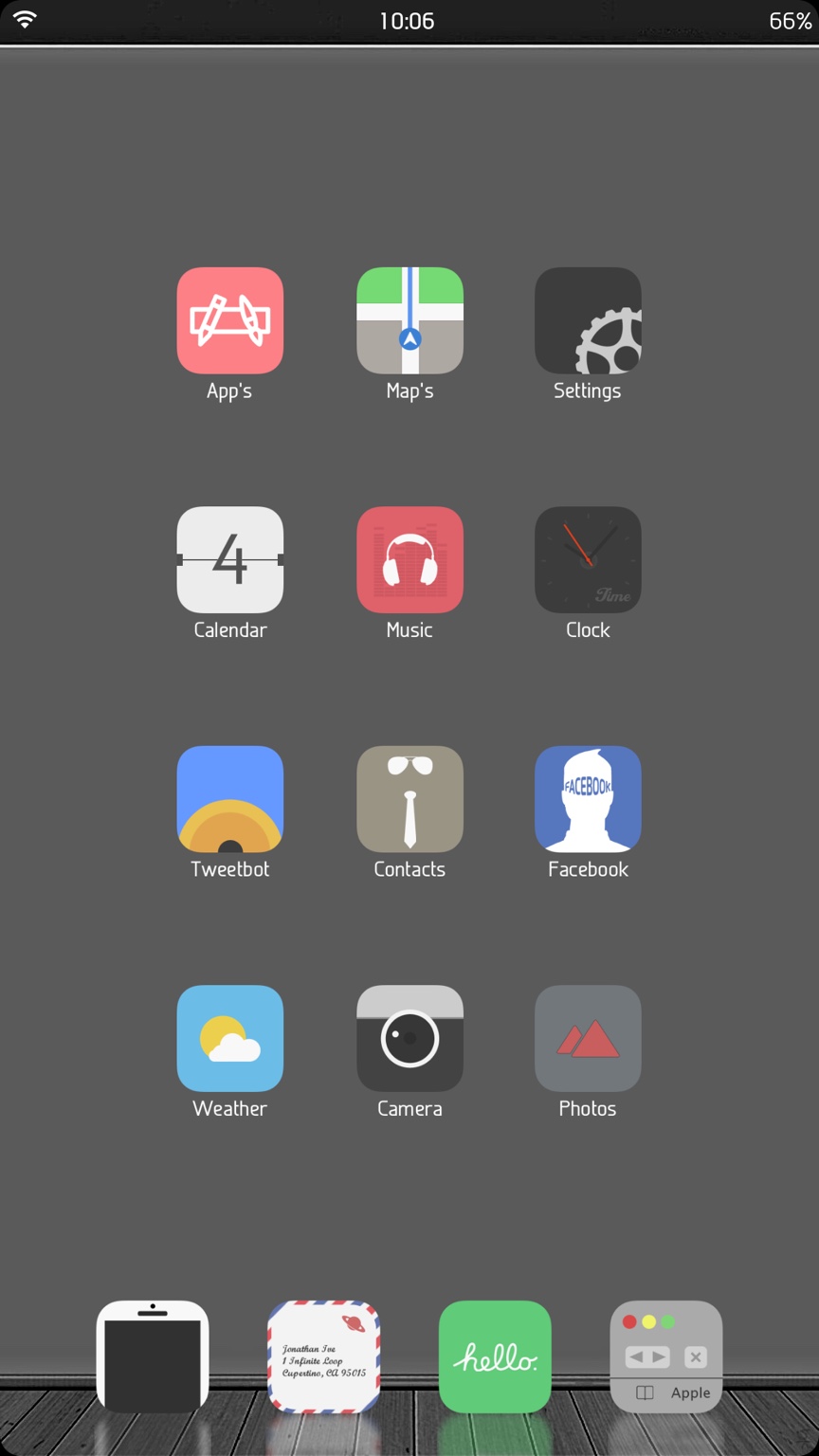Open the mail envelope icon in dock

click(323, 1356)
